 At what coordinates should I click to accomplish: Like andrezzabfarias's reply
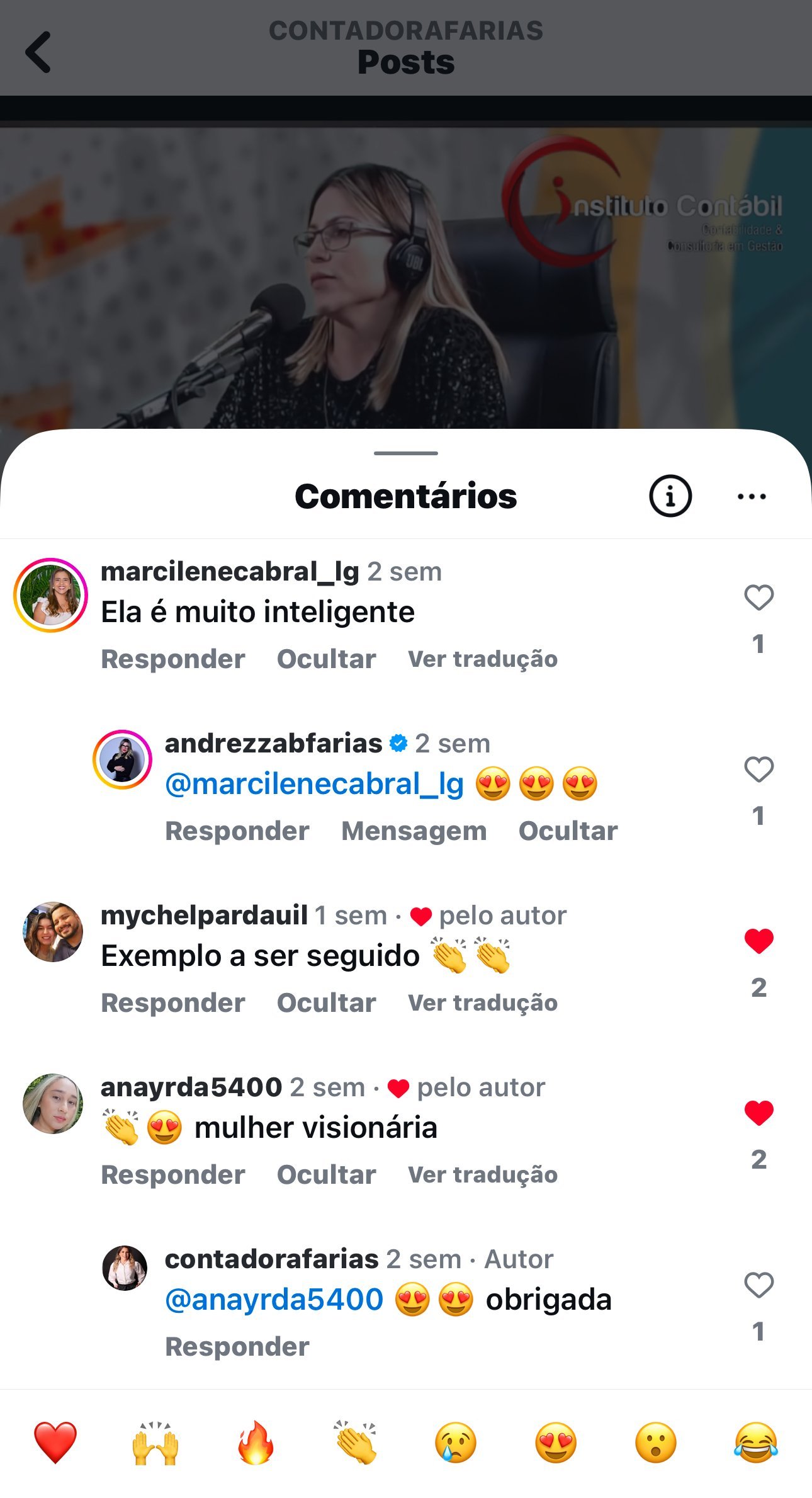click(758, 769)
